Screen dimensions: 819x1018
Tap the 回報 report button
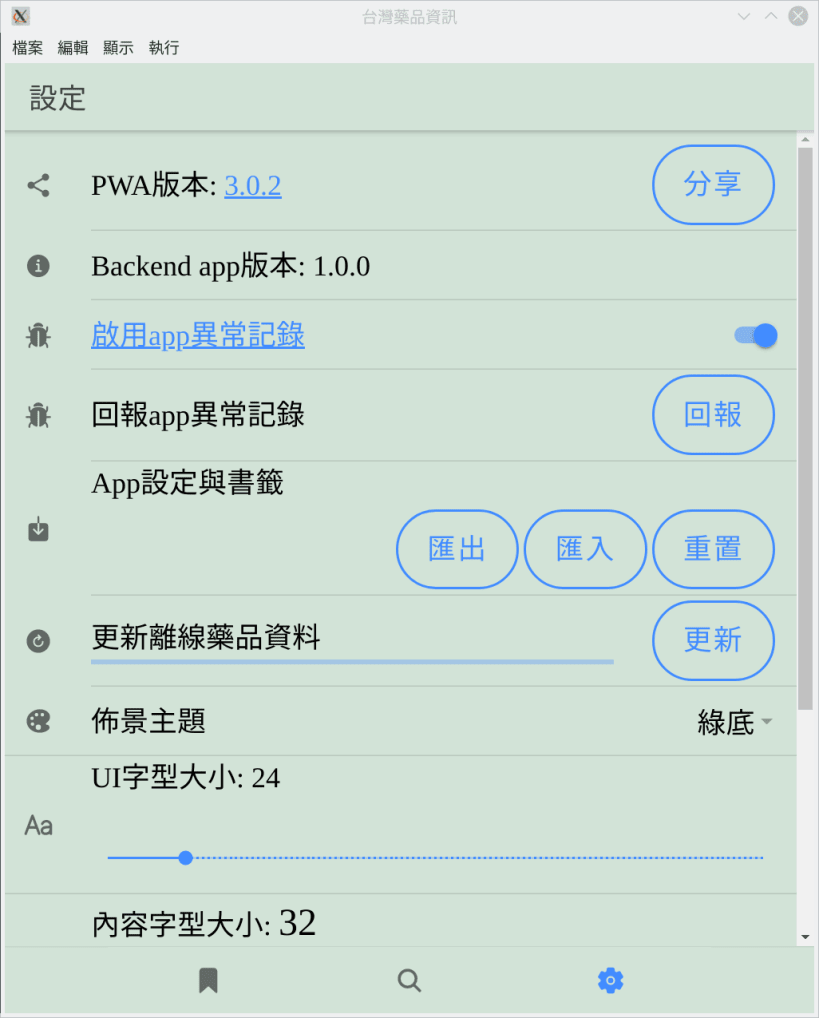pos(713,415)
